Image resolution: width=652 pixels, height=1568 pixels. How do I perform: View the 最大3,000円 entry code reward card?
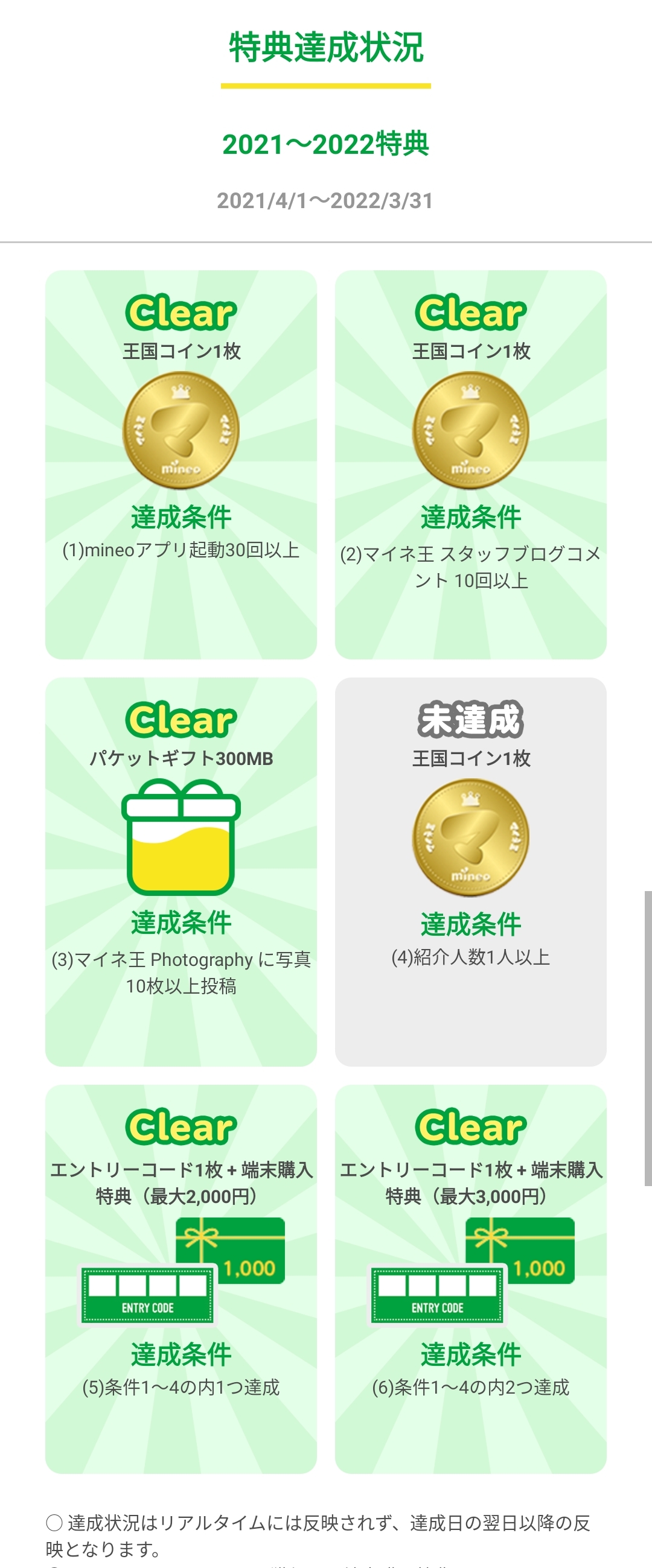coord(470,1279)
